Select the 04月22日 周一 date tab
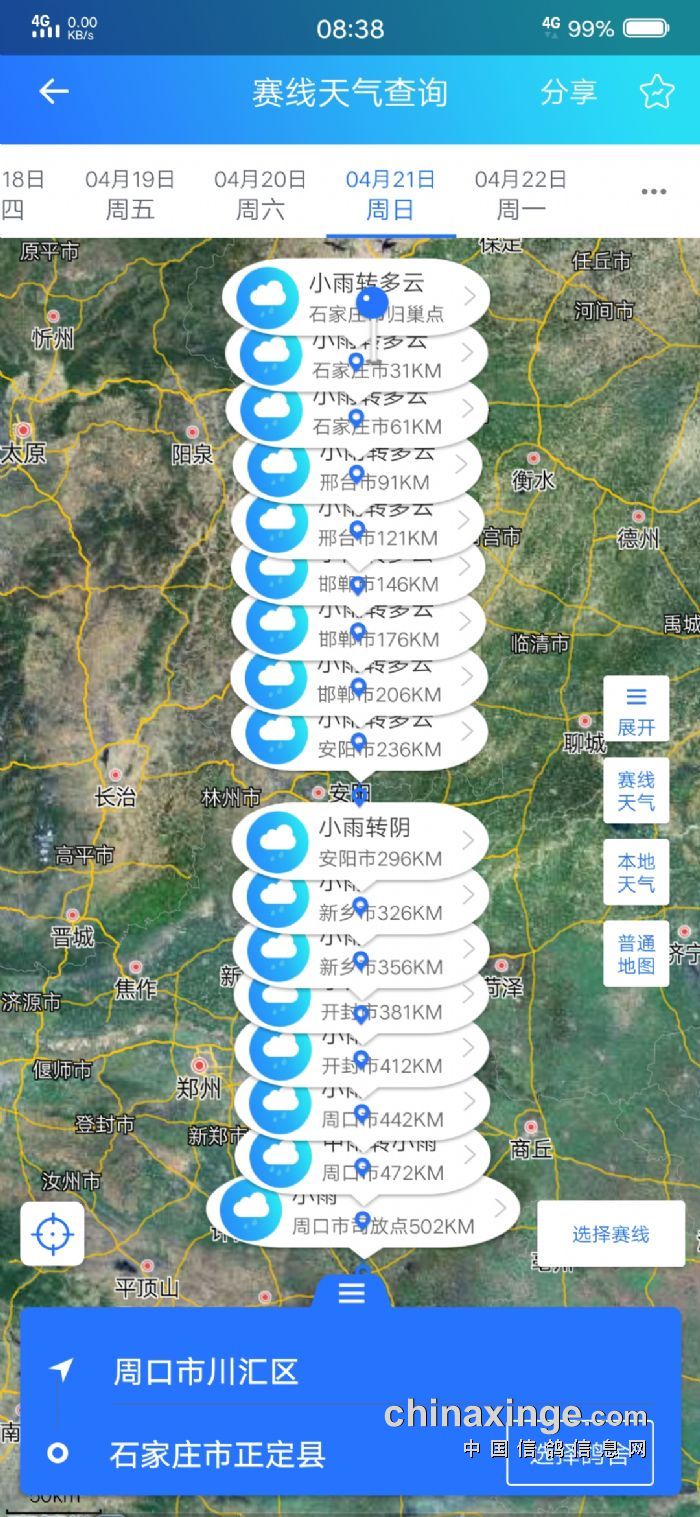 coord(520,194)
